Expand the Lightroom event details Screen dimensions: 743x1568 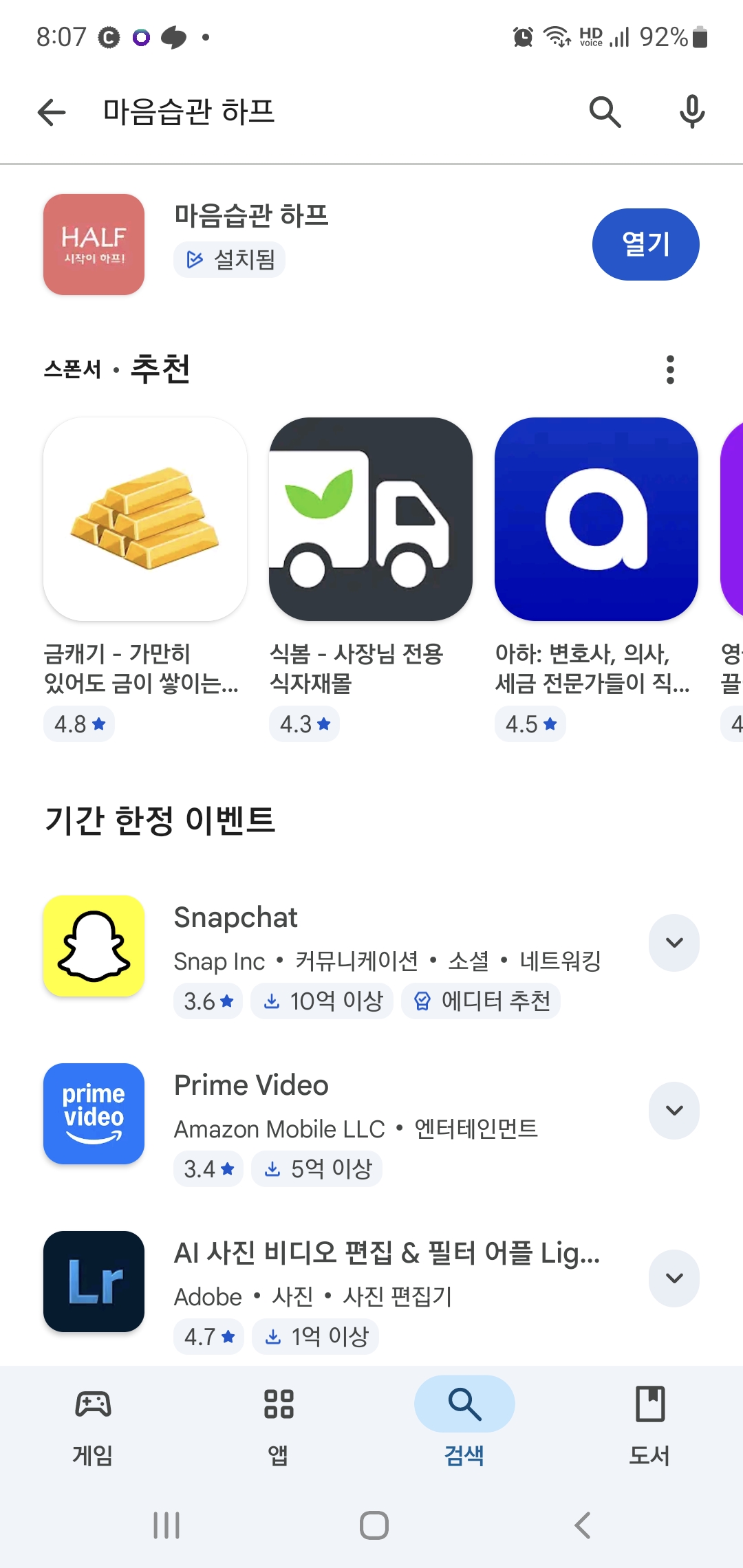click(x=674, y=1278)
